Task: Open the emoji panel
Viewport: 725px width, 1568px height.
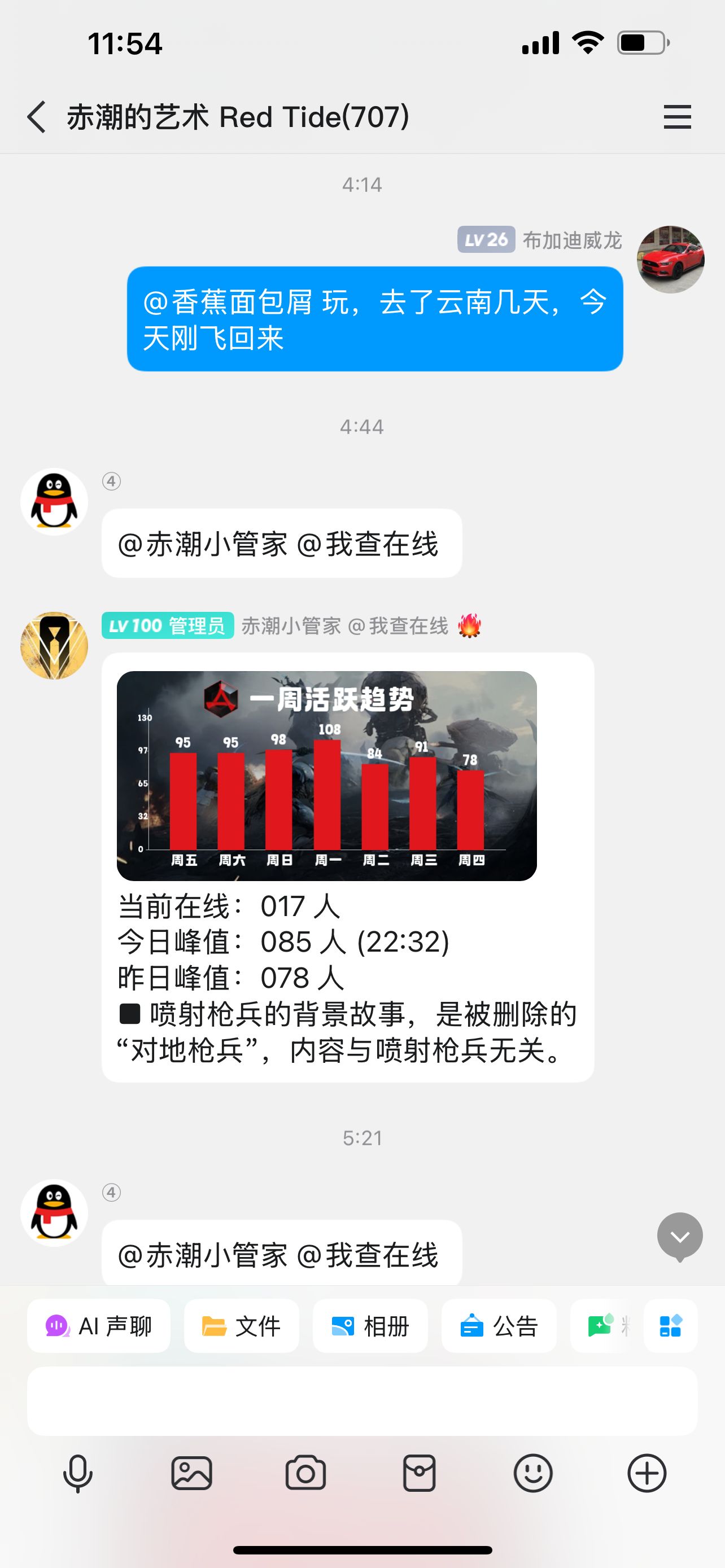Action: point(533,1474)
